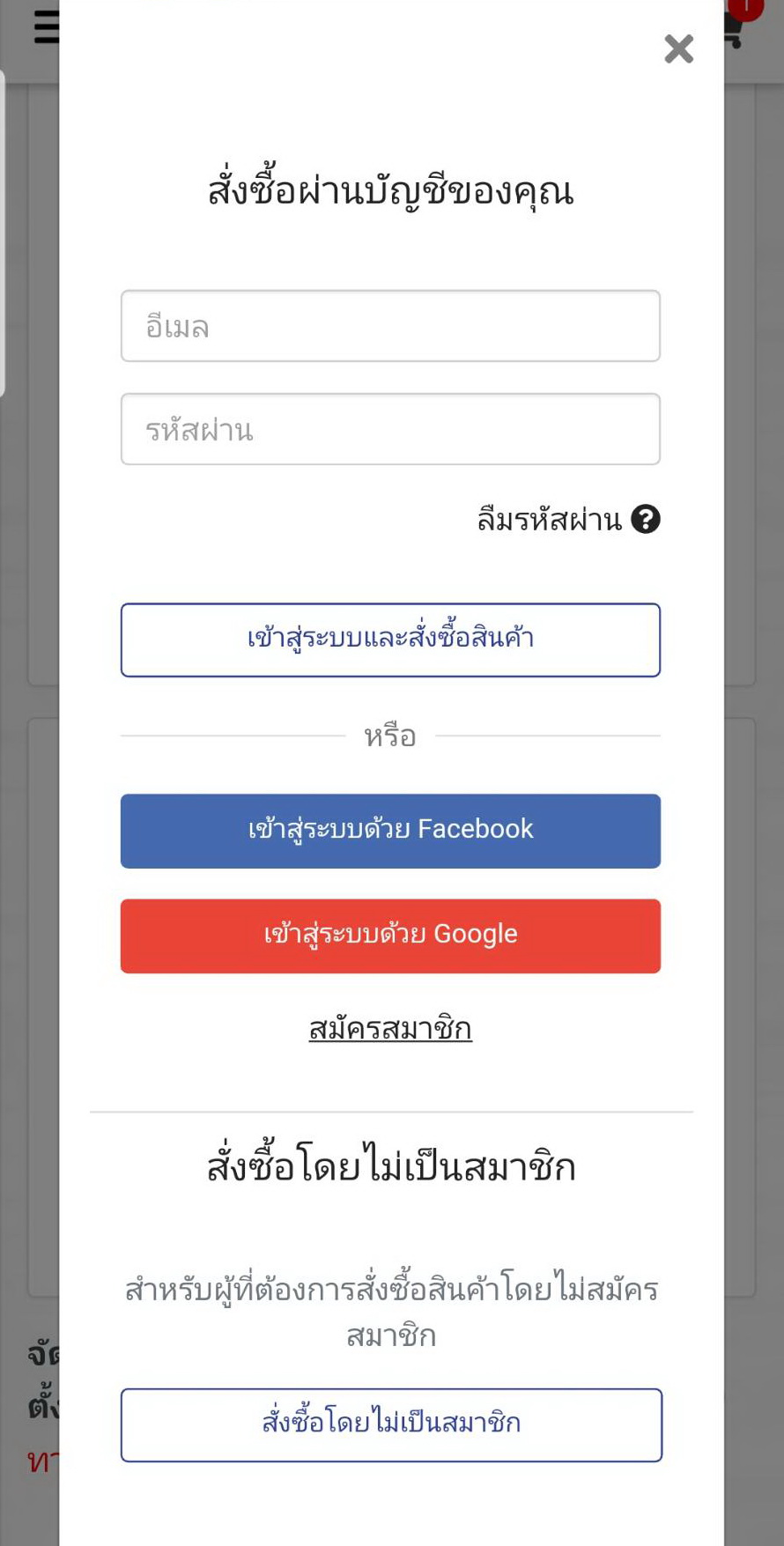Open the สมัครสมาชิก (register) link
The width and height of the screenshot is (784, 1546).
click(390, 1028)
